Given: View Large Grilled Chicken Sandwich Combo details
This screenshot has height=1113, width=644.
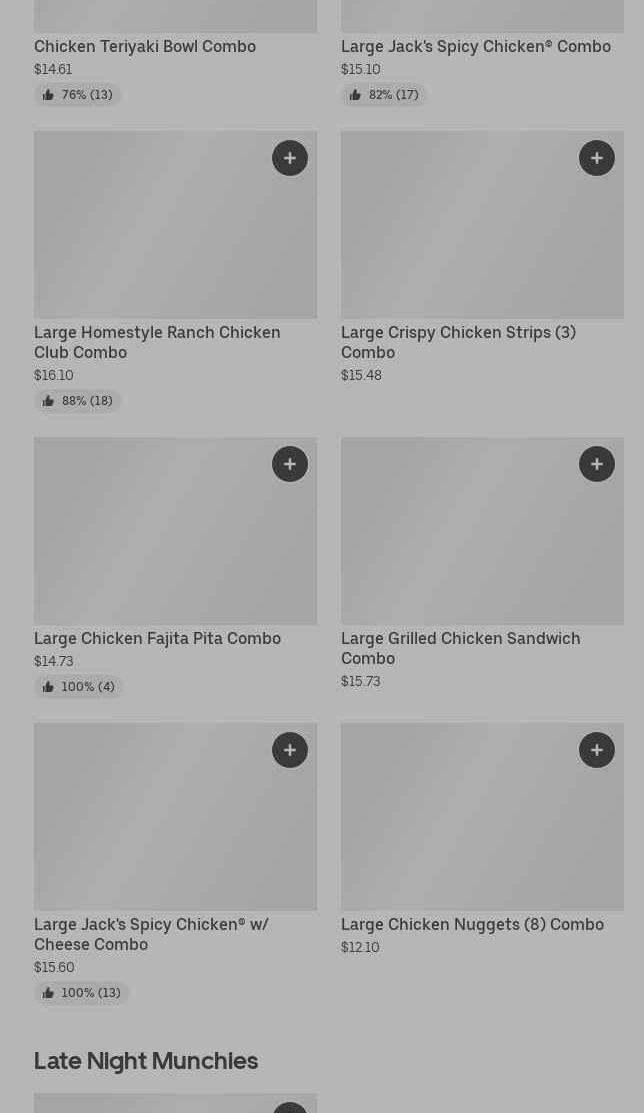Looking at the screenshot, I should tap(460, 648).
